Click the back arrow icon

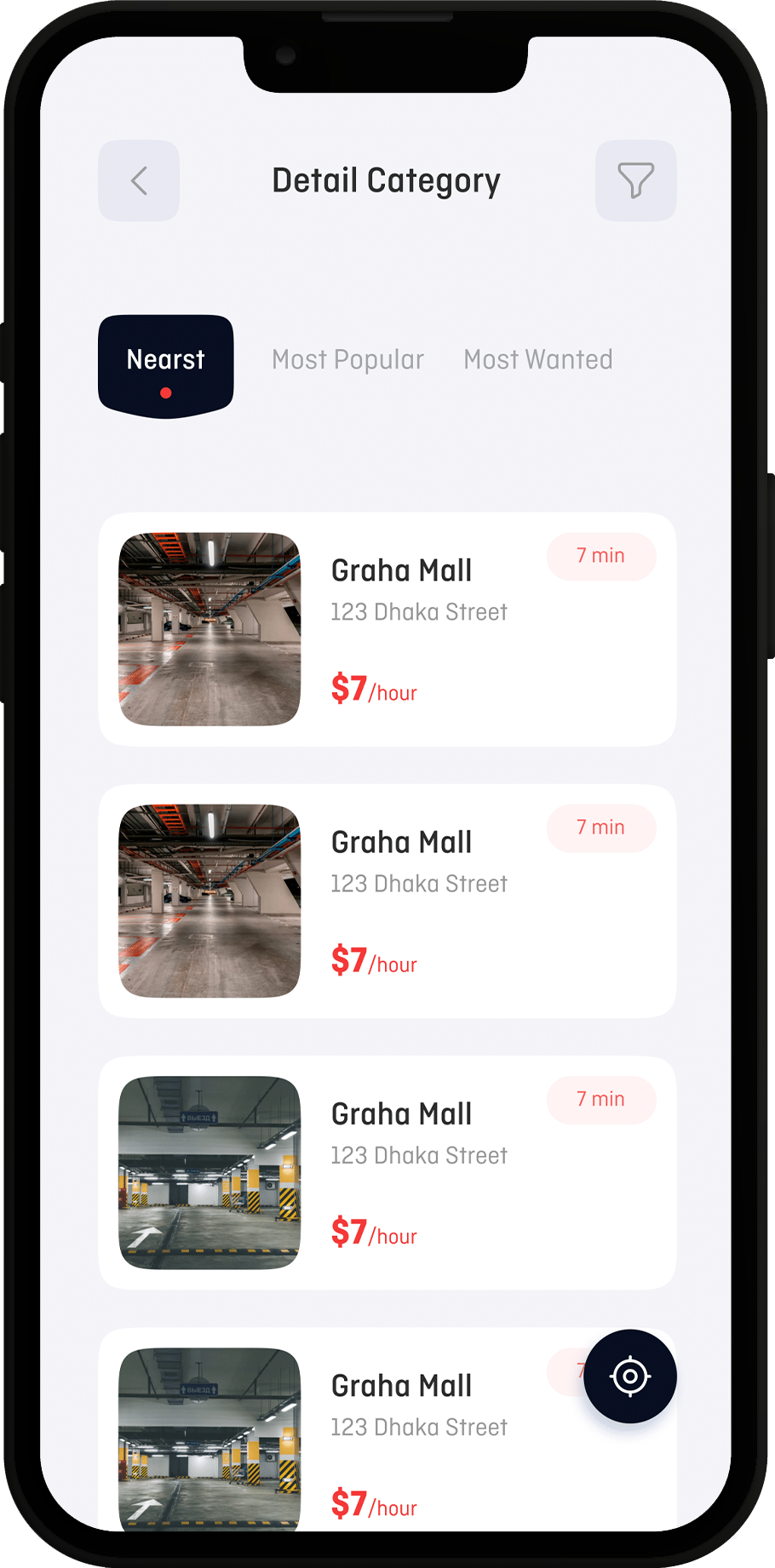point(138,180)
